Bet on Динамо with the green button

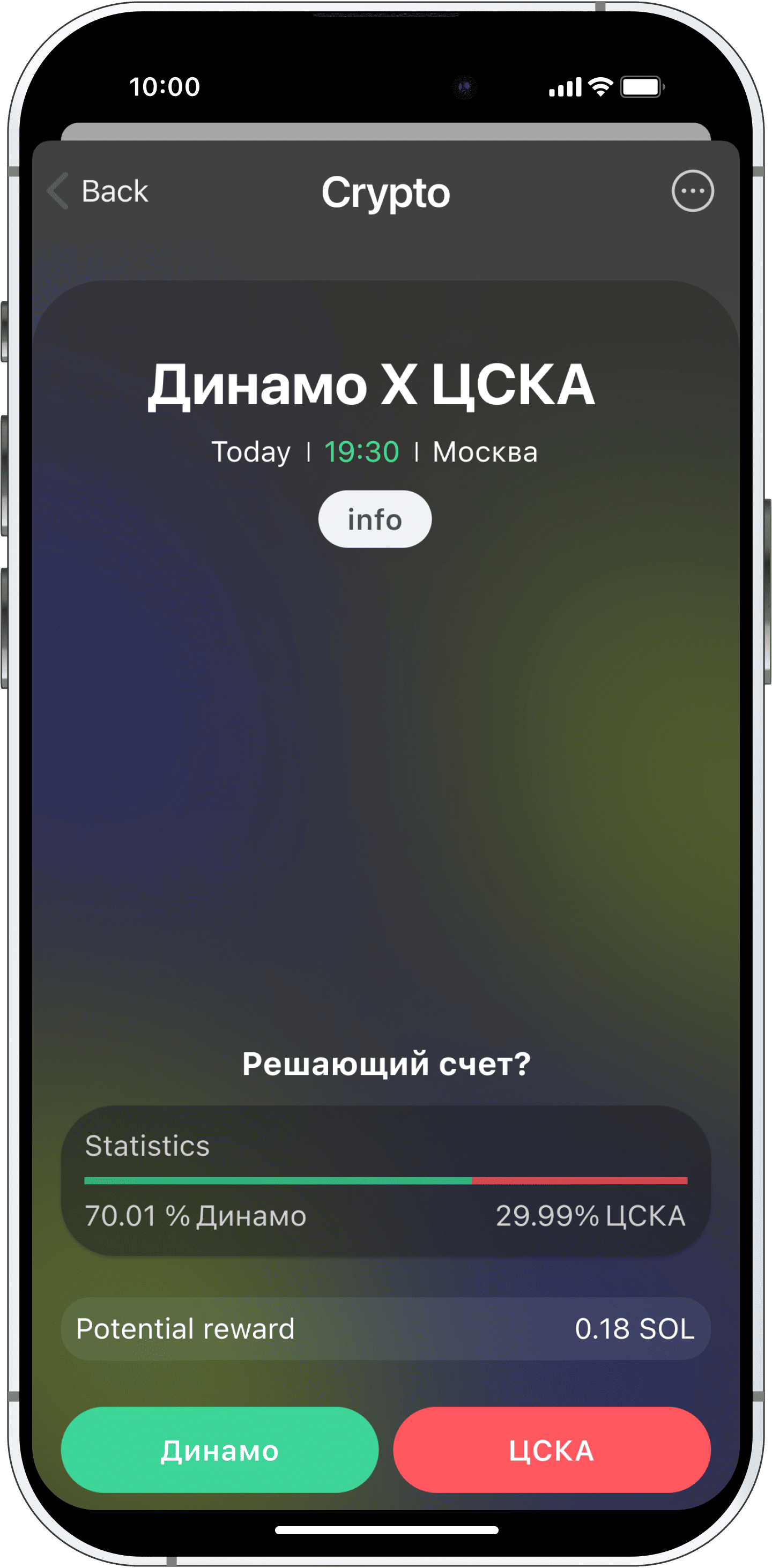(x=219, y=1450)
